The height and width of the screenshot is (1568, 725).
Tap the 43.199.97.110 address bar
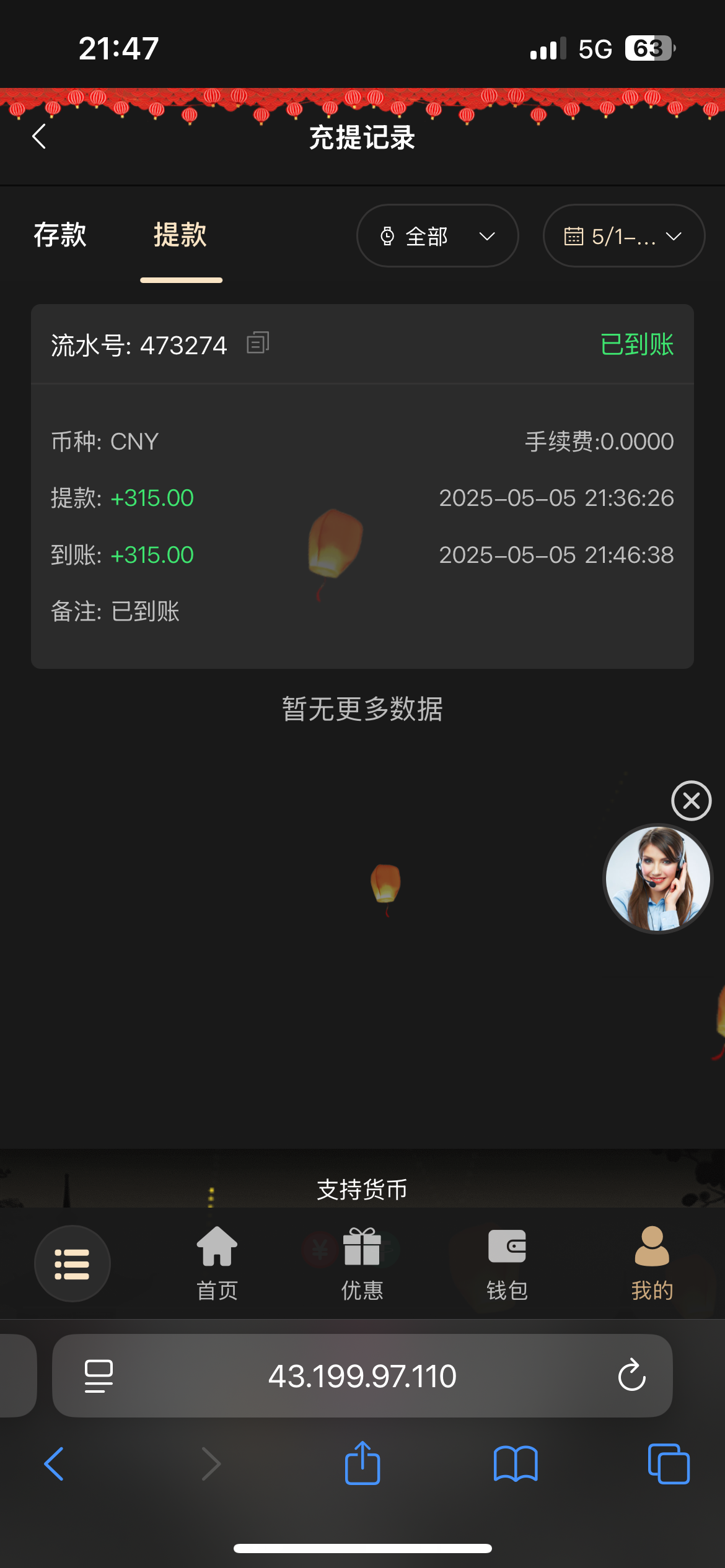[x=362, y=1376]
